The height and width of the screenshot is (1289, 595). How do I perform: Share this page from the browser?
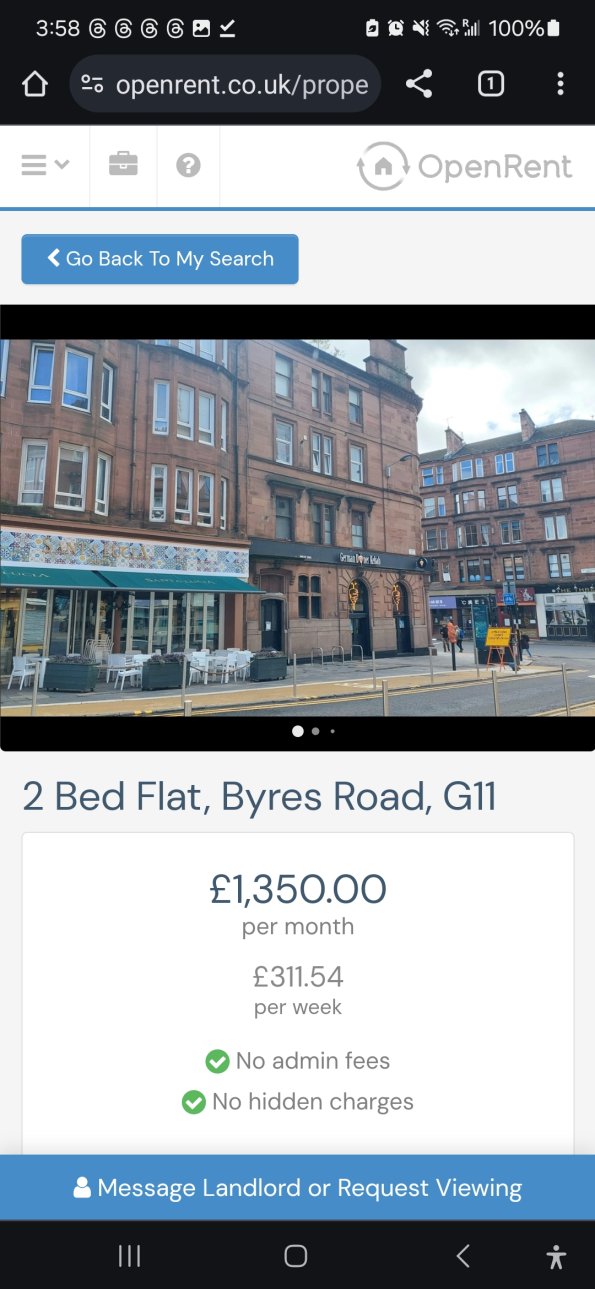pyautogui.click(x=419, y=84)
